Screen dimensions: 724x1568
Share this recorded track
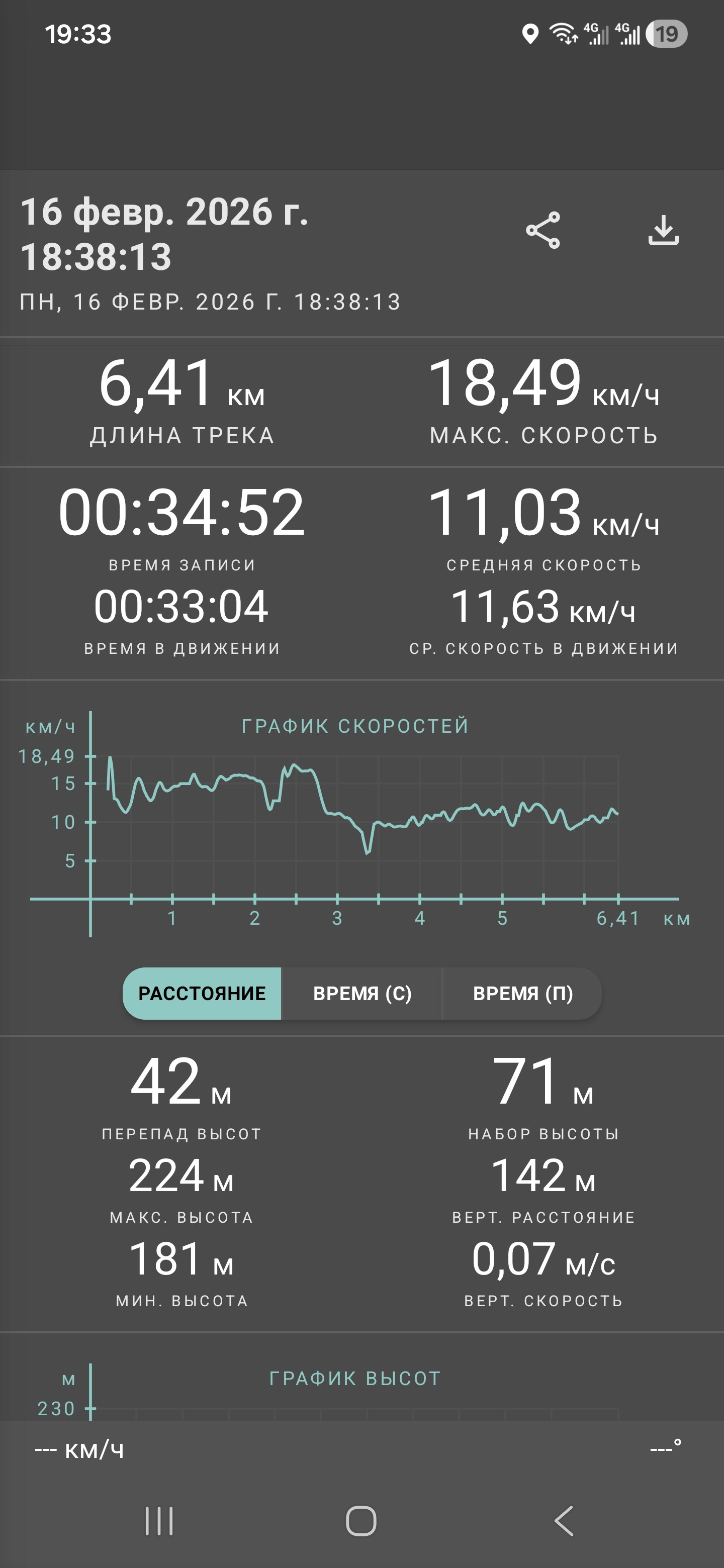coord(542,230)
